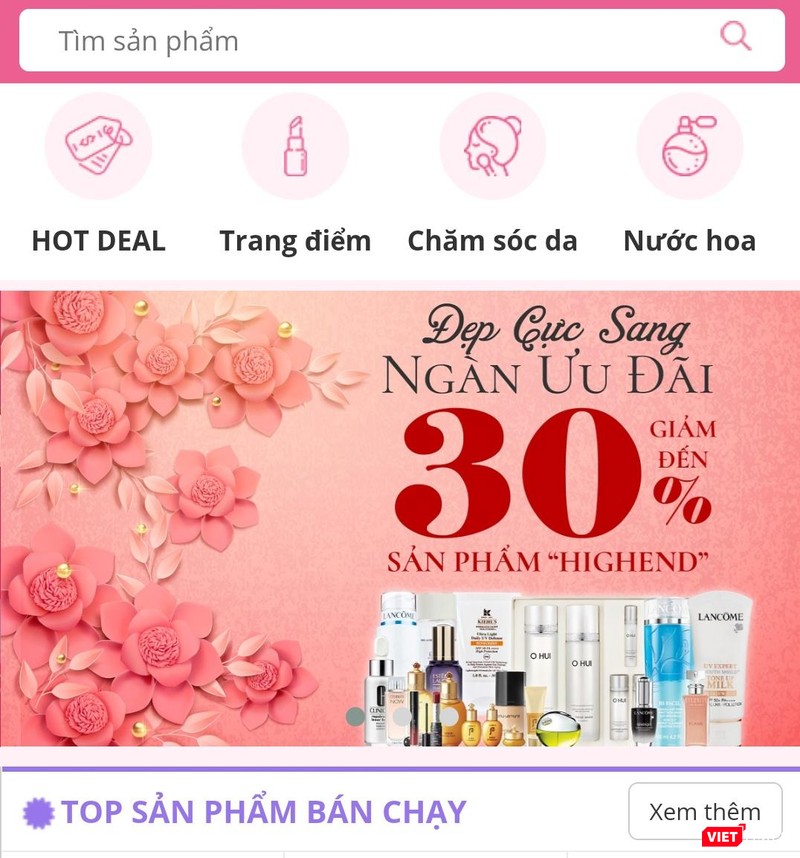Select the Nước hoa category label
Viewport: 800px width, 858px height.
(x=690, y=240)
